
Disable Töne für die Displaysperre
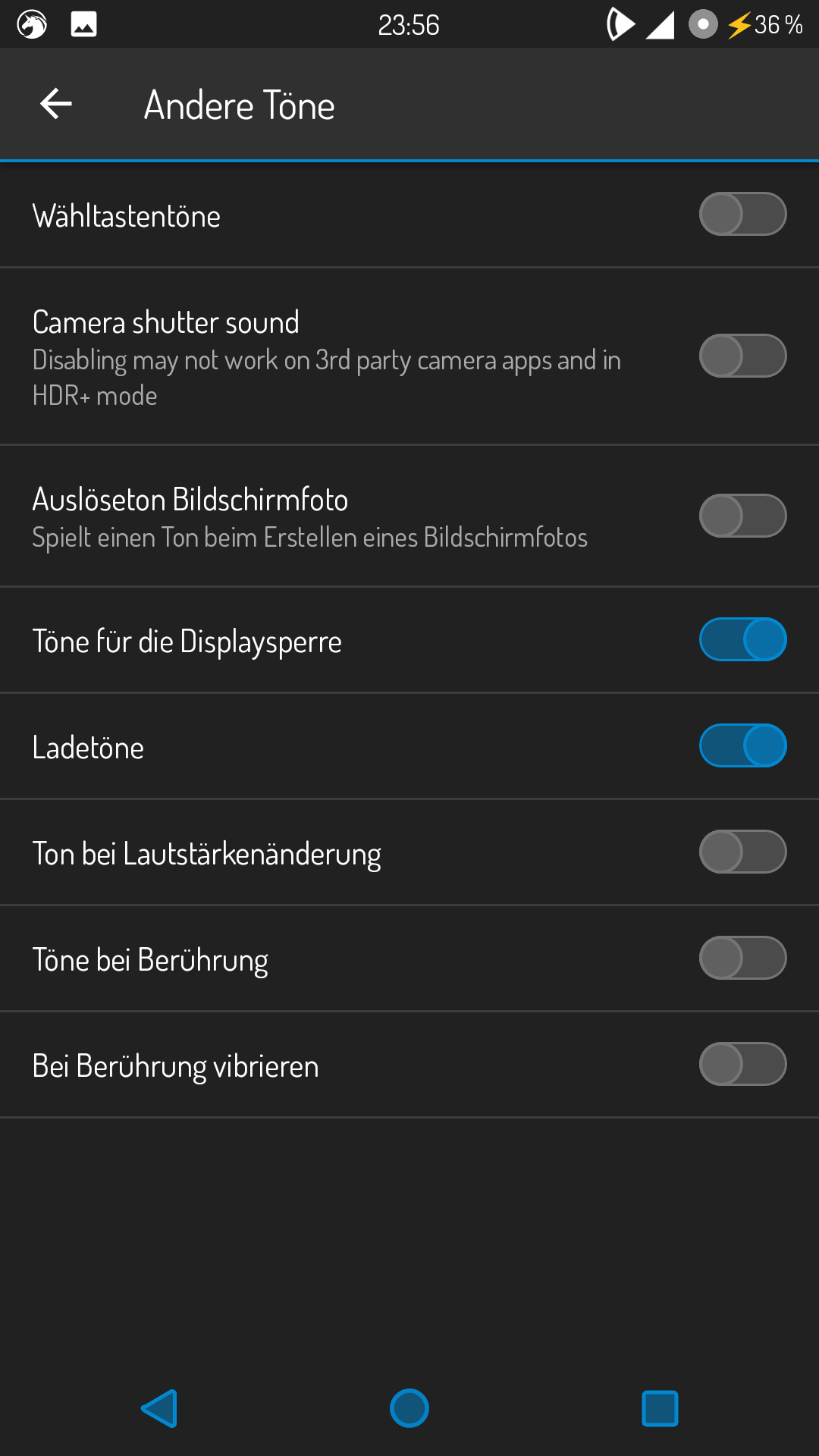[x=742, y=640]
